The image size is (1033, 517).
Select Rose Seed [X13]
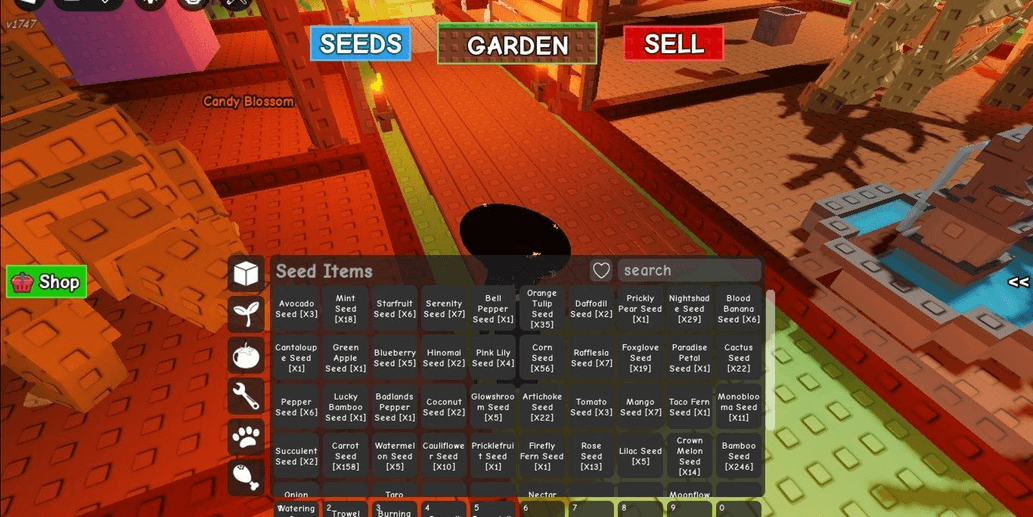click(591, 456)
